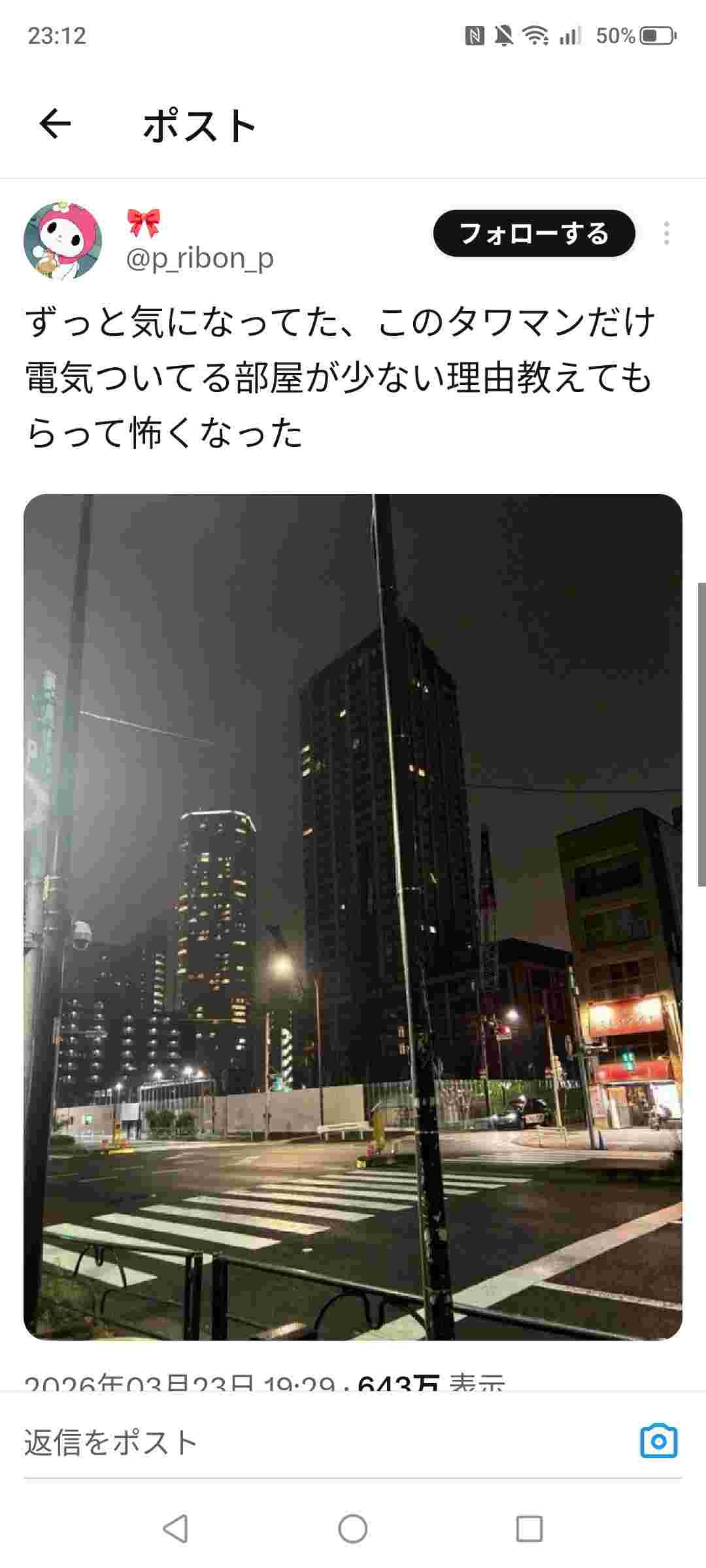The width and height of the screenshot is (706, 1568).
Task: Follow @p_ribon_p with the フォローする button
Action: click(534, 233)
